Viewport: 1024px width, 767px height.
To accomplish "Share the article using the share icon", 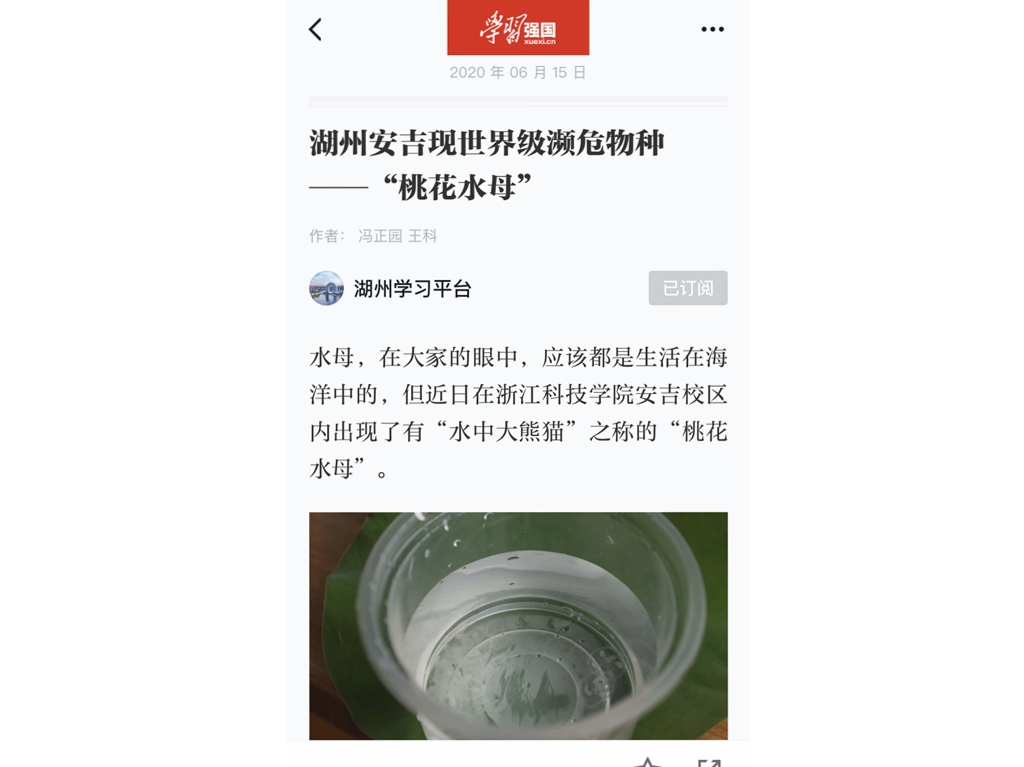I will pyautogui.click(x=709, y=763).
